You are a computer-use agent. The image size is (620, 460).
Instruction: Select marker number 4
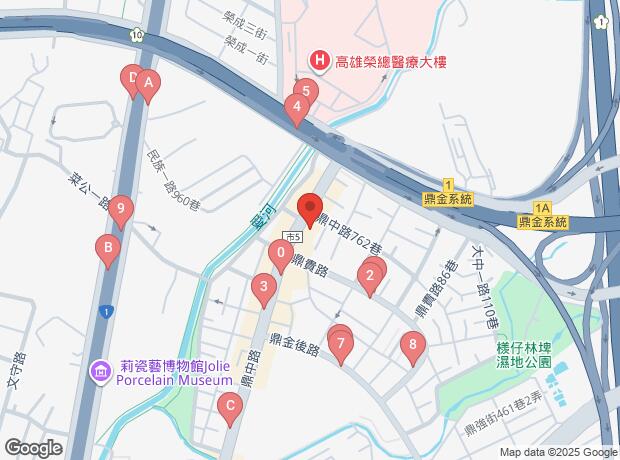pos(297,110)
